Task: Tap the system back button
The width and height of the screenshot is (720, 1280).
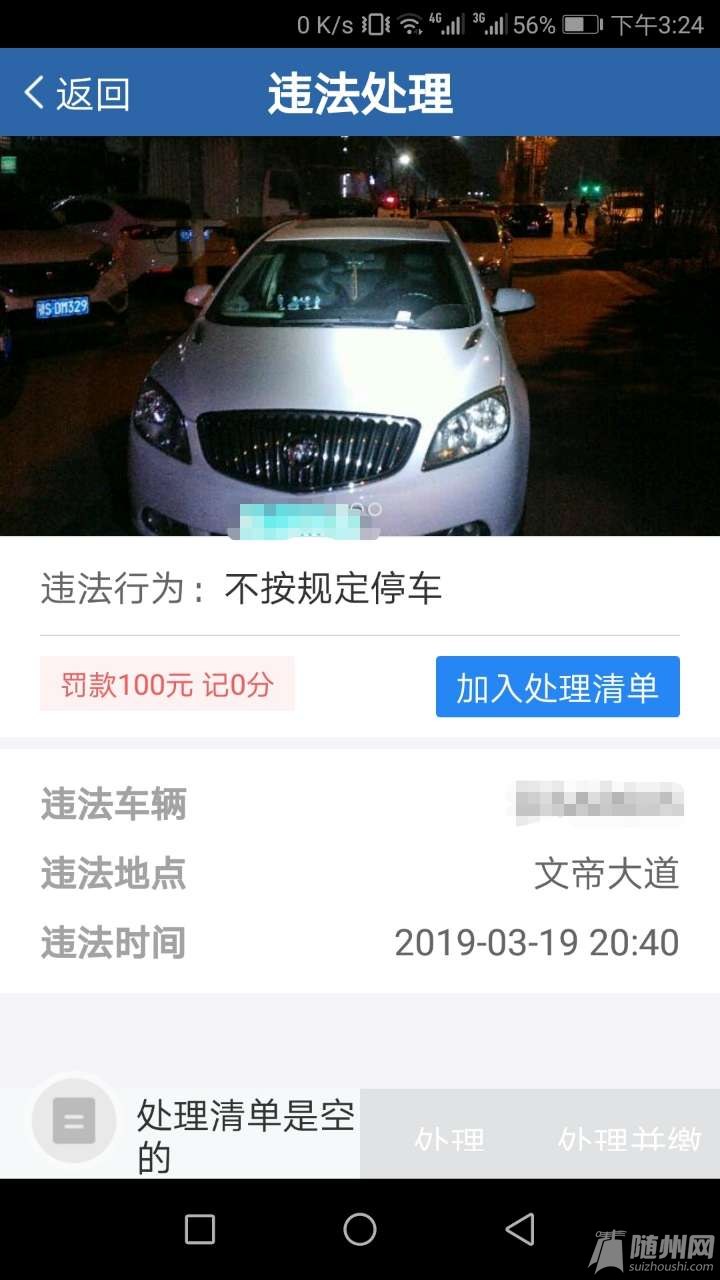Action: click(519, 1229)
